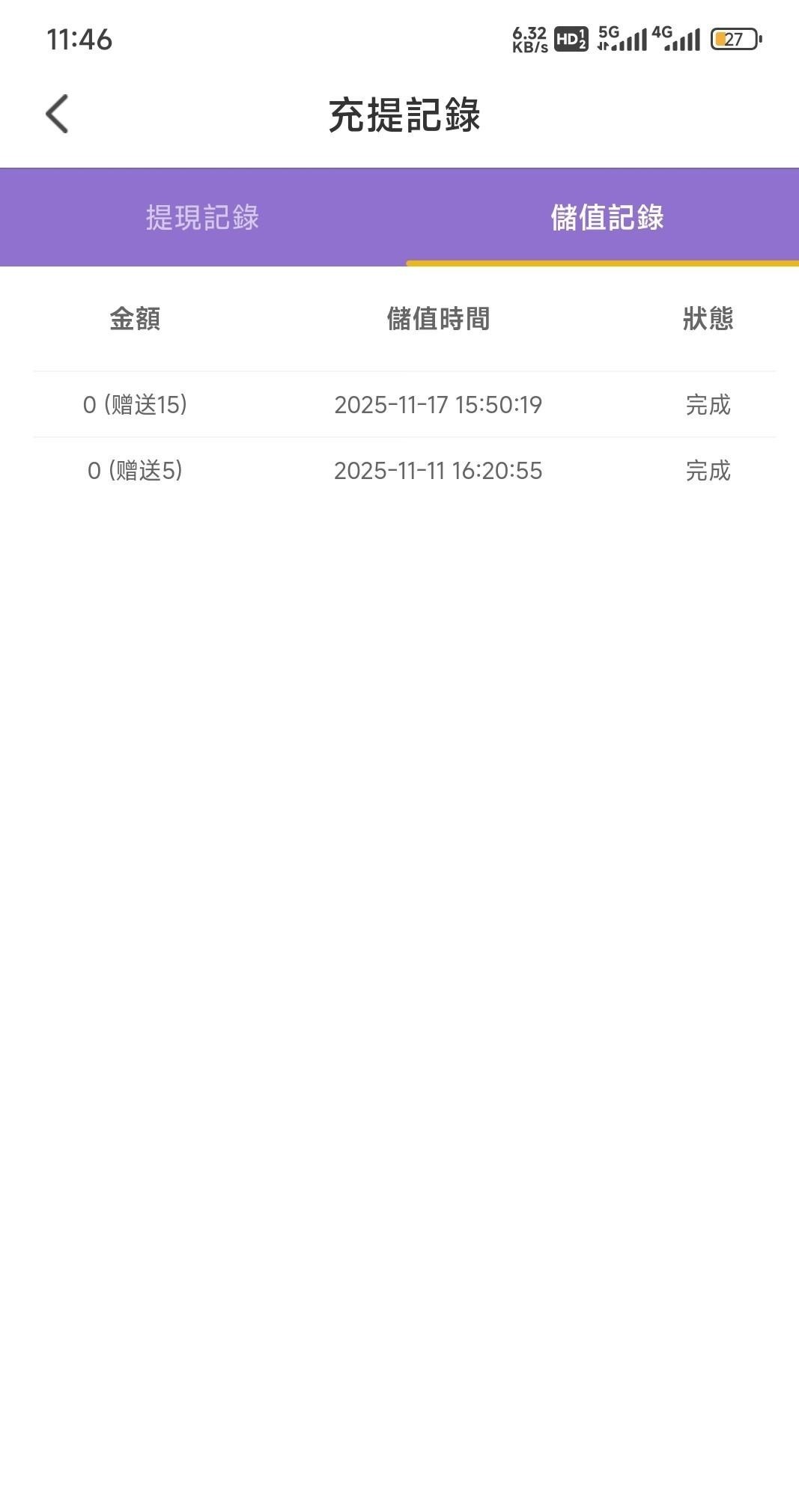Screen dimensions: 799x1512
Task: Go back from the 充提記錄 page
Action: (57, 114)
